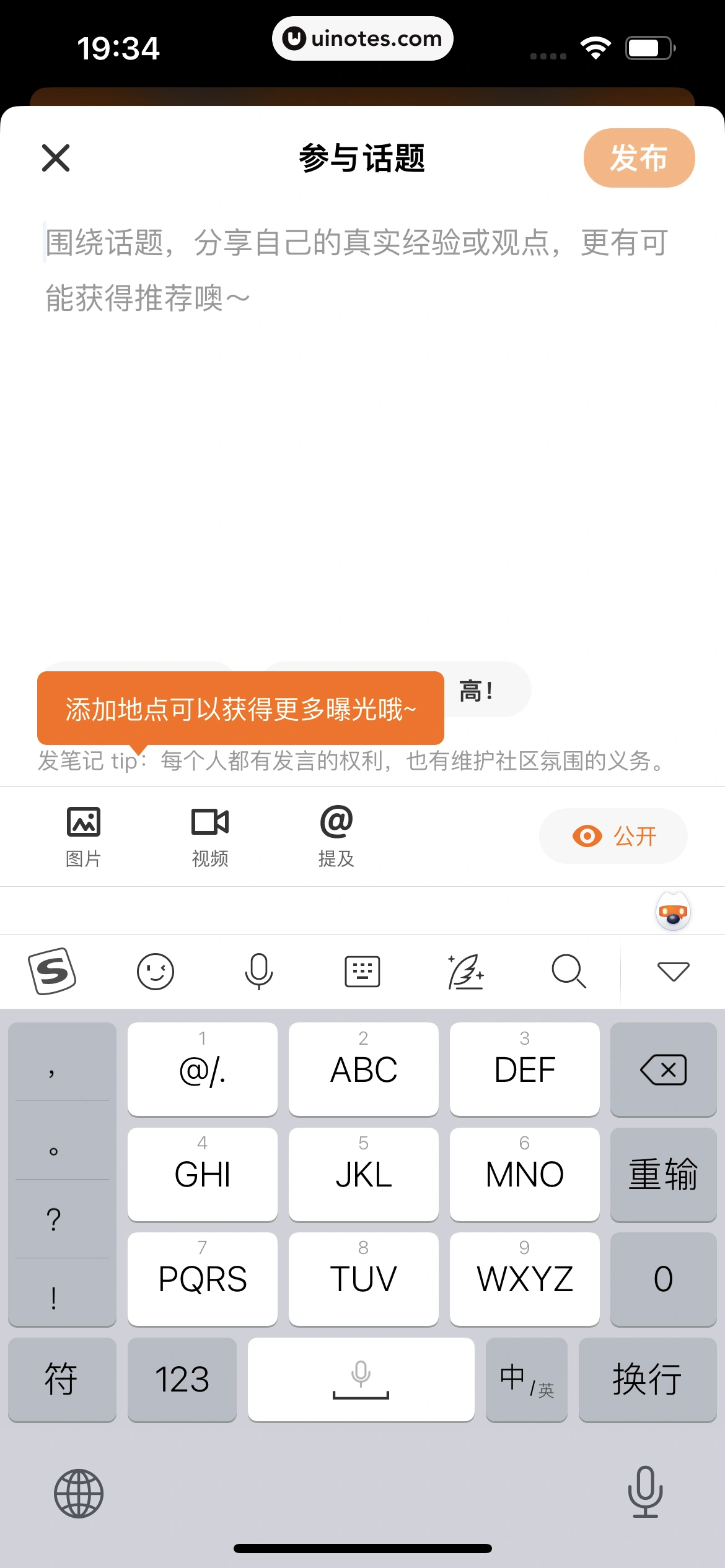The image size is (725, 1568).
Task: Tap the 发布 publish button
Action: (638, 158)
